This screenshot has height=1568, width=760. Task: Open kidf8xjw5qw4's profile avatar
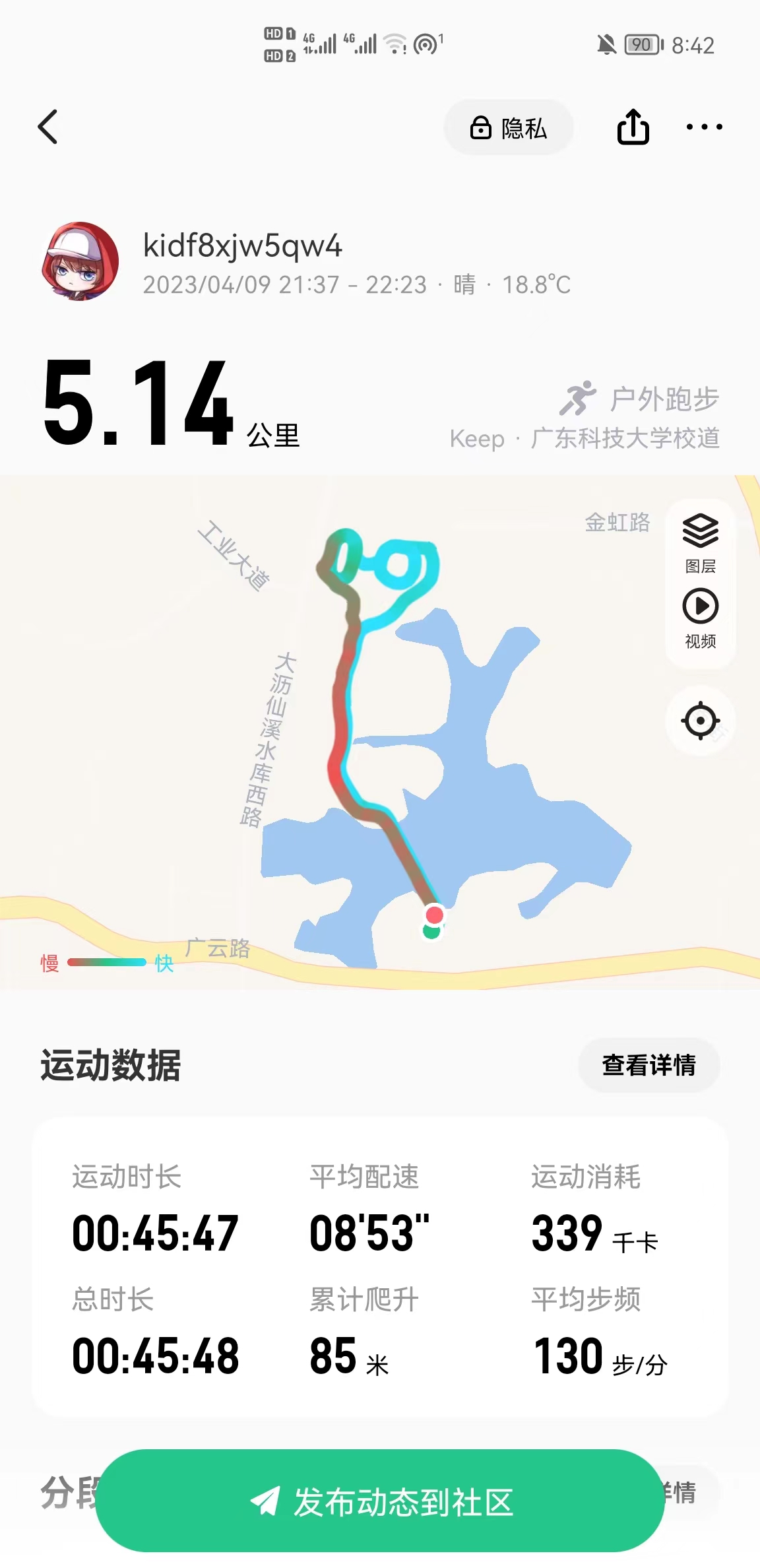(x=80, y=261)
